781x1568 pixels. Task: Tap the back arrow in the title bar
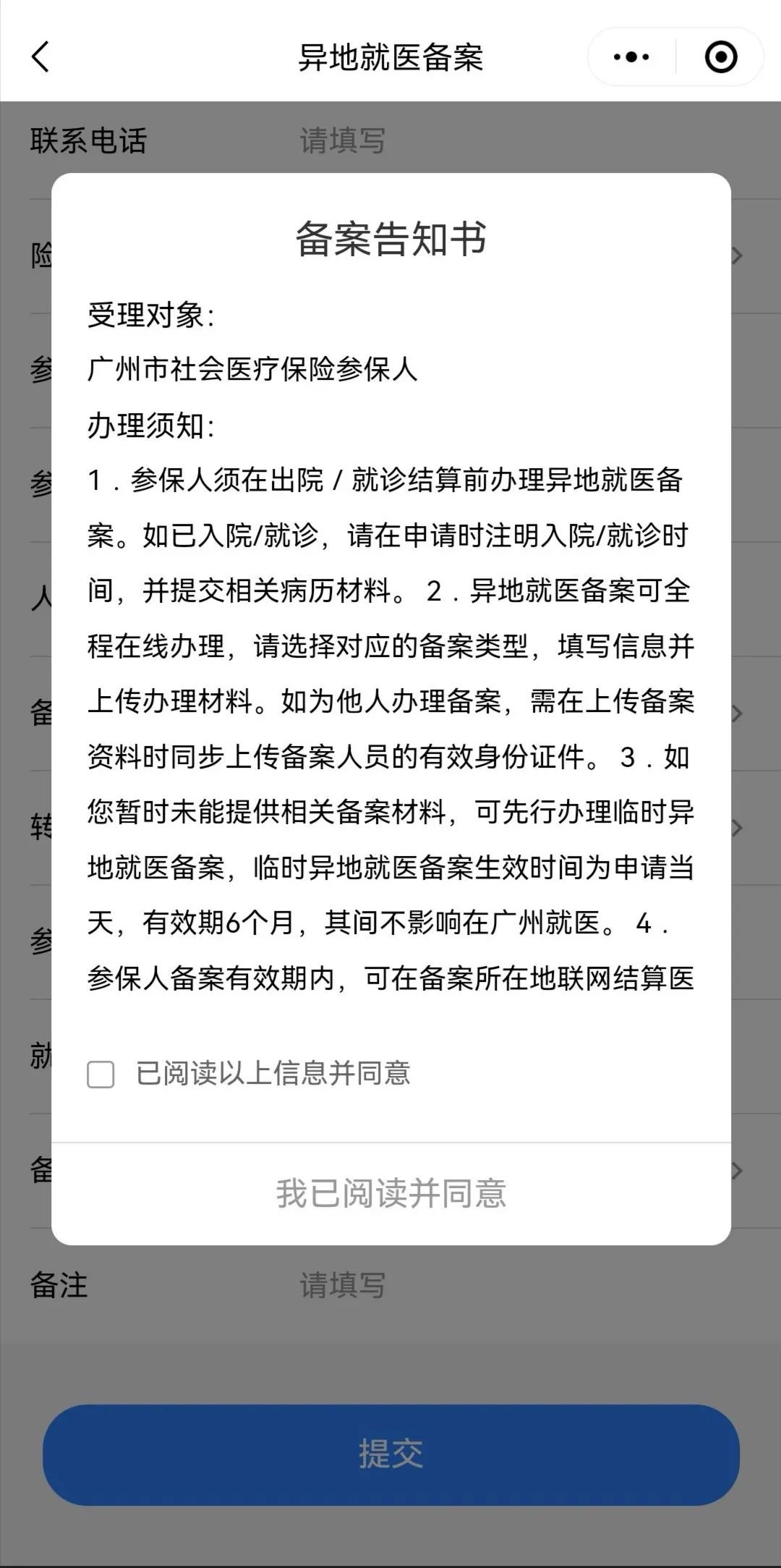pyautogui.click(x=40, y=56)
